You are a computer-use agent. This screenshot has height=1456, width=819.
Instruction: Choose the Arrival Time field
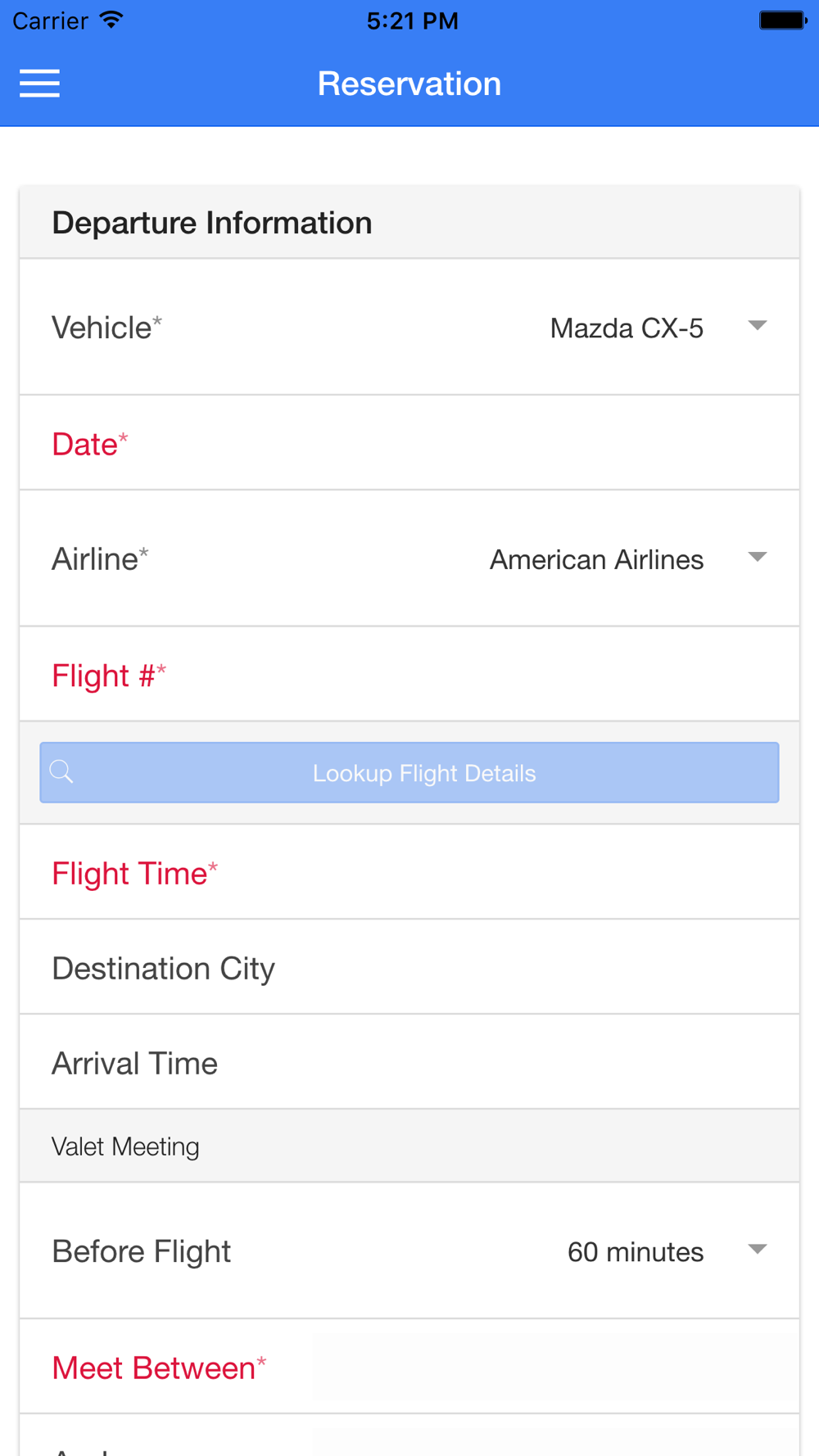(x=409, y=1062)
